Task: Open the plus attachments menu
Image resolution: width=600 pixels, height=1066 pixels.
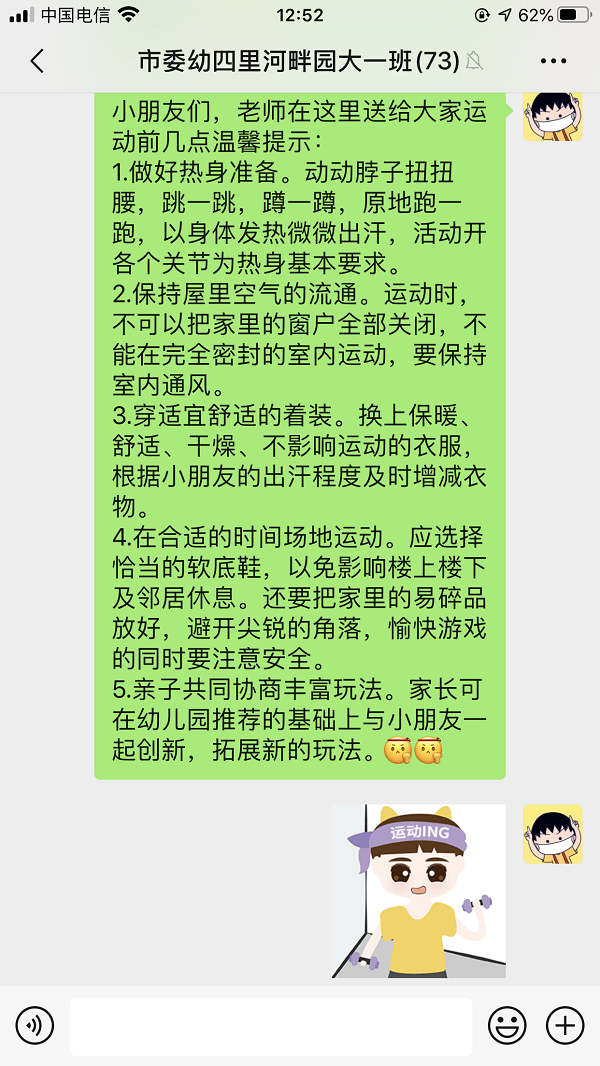Action: tap(565, 1026)
